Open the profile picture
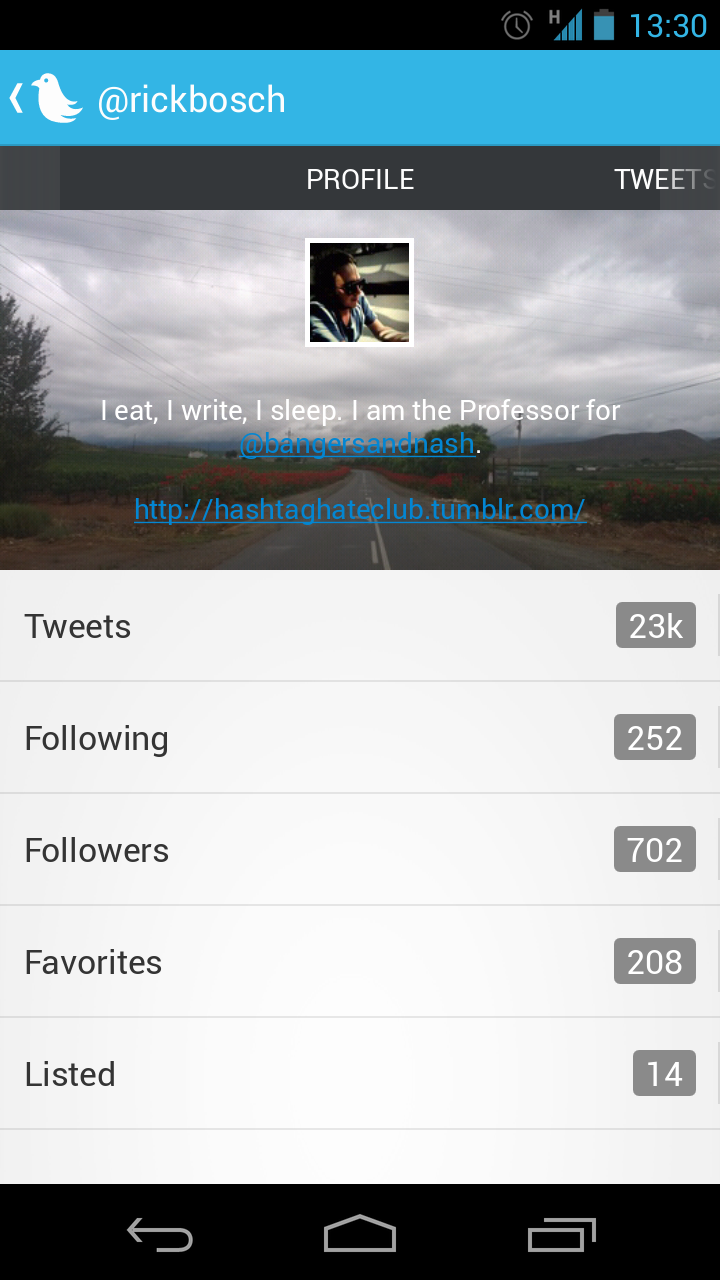This screenshot has height=1280, width=720. [x=359, y=292]
